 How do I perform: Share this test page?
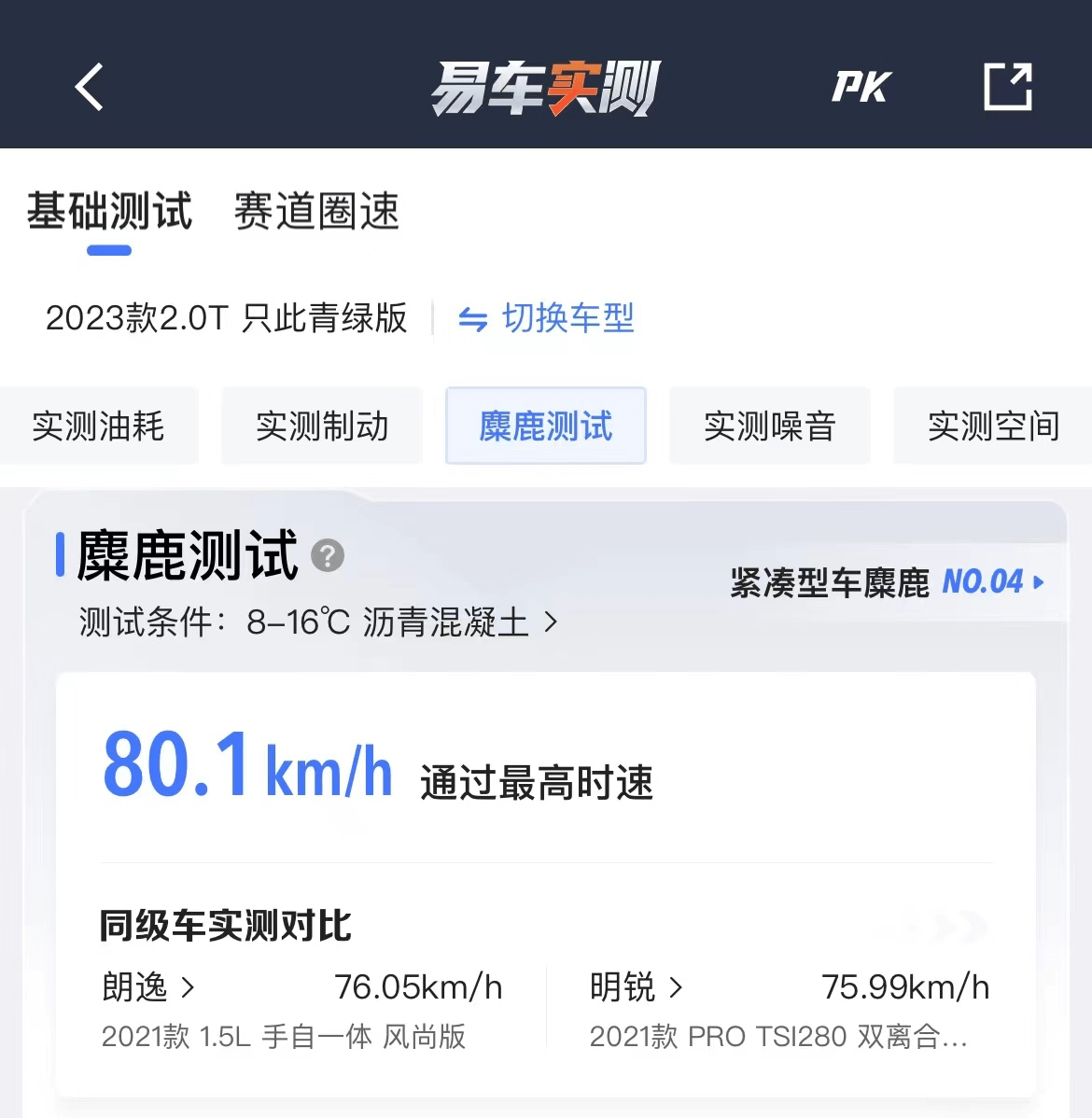[x=1008, y=88]
